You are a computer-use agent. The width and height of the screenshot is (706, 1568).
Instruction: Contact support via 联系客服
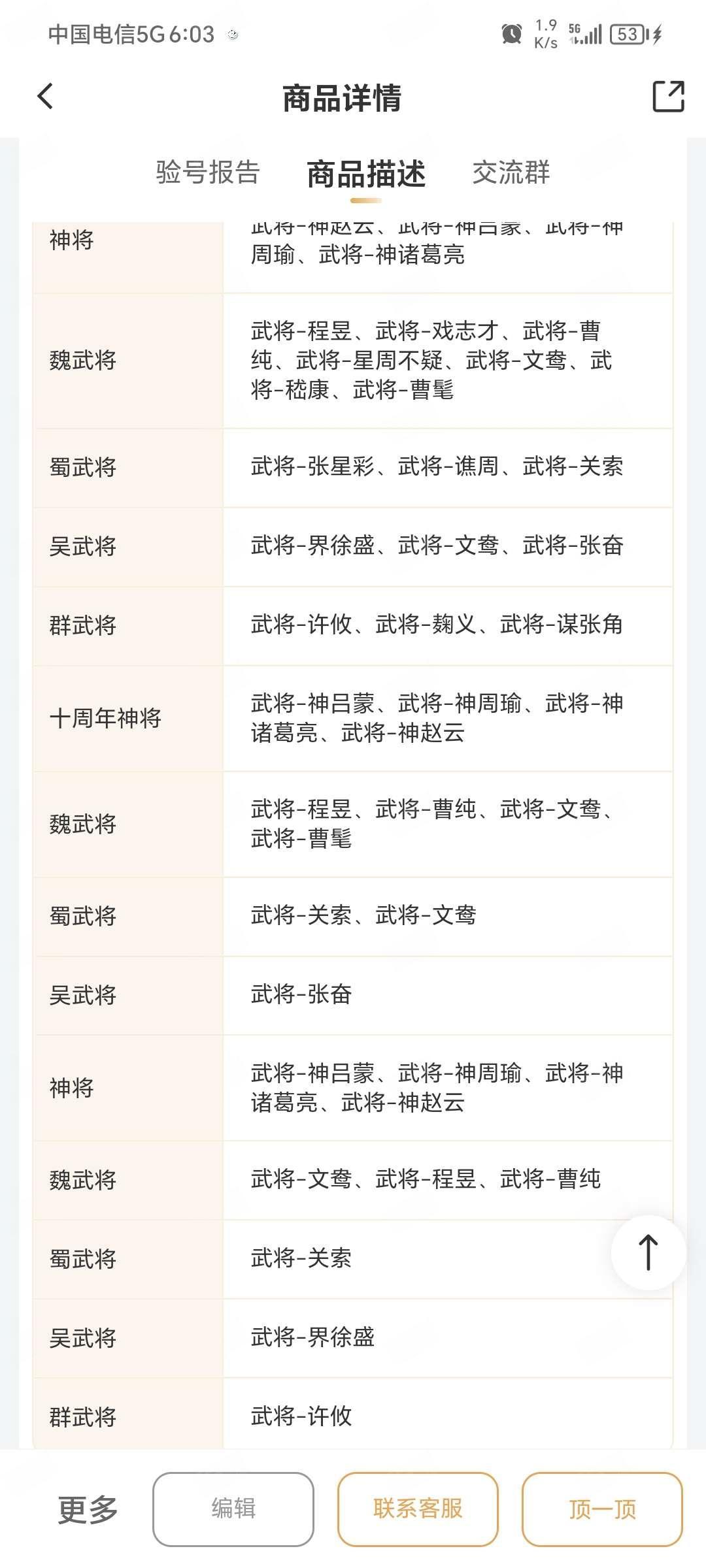click(418, 1509)
